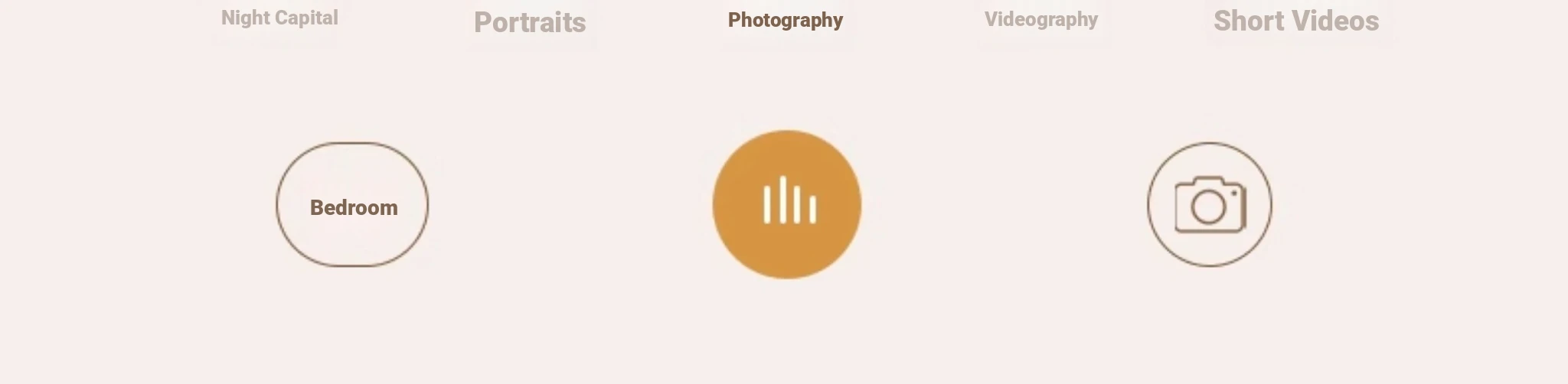
Task: Switch to Night Capital mode
Action: pyautogui.click(x=279, y=18)
